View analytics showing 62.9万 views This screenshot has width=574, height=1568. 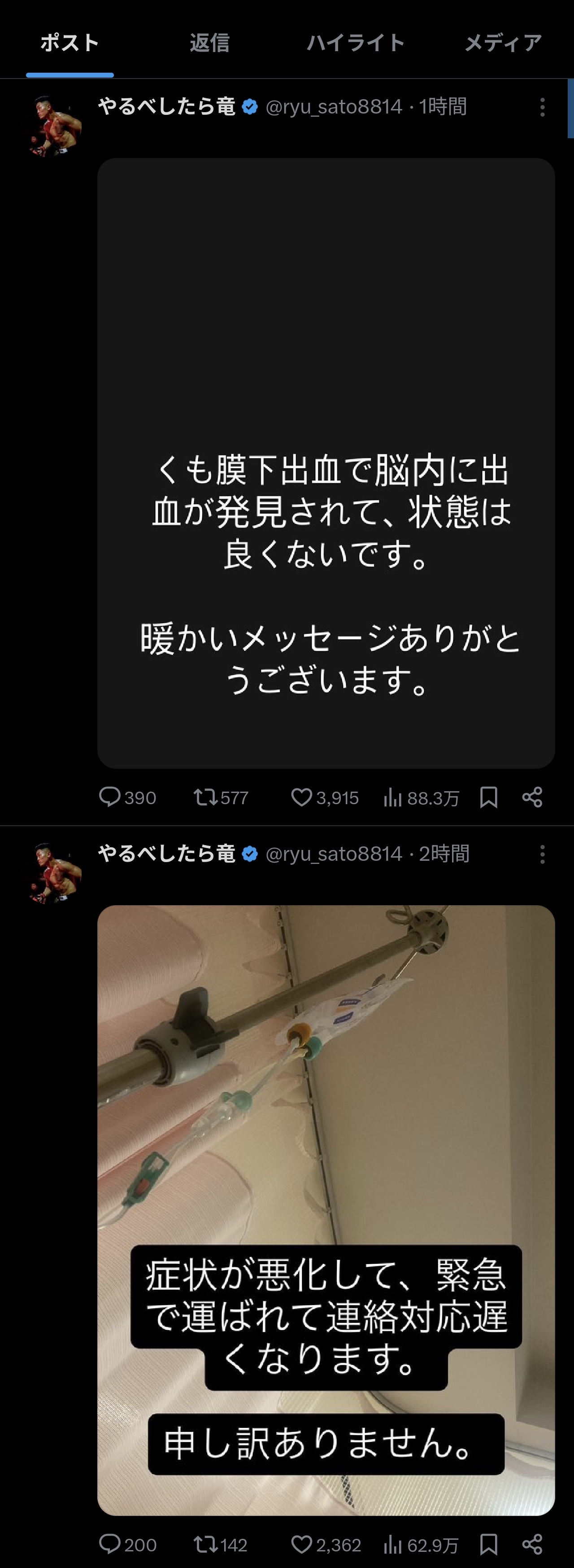(393, 1544)
